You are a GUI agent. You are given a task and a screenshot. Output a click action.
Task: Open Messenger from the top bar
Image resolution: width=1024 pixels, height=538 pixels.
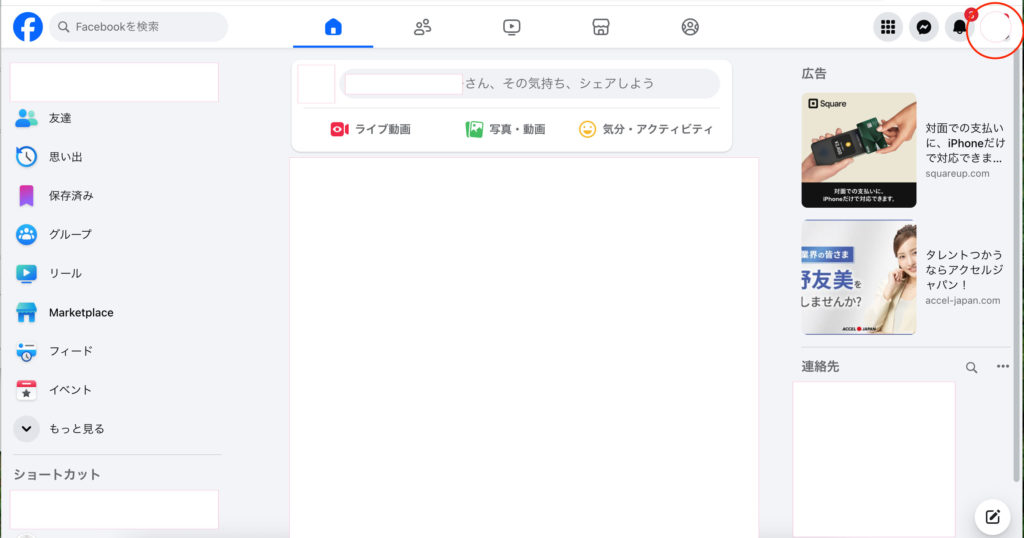(x=925, y=27)
